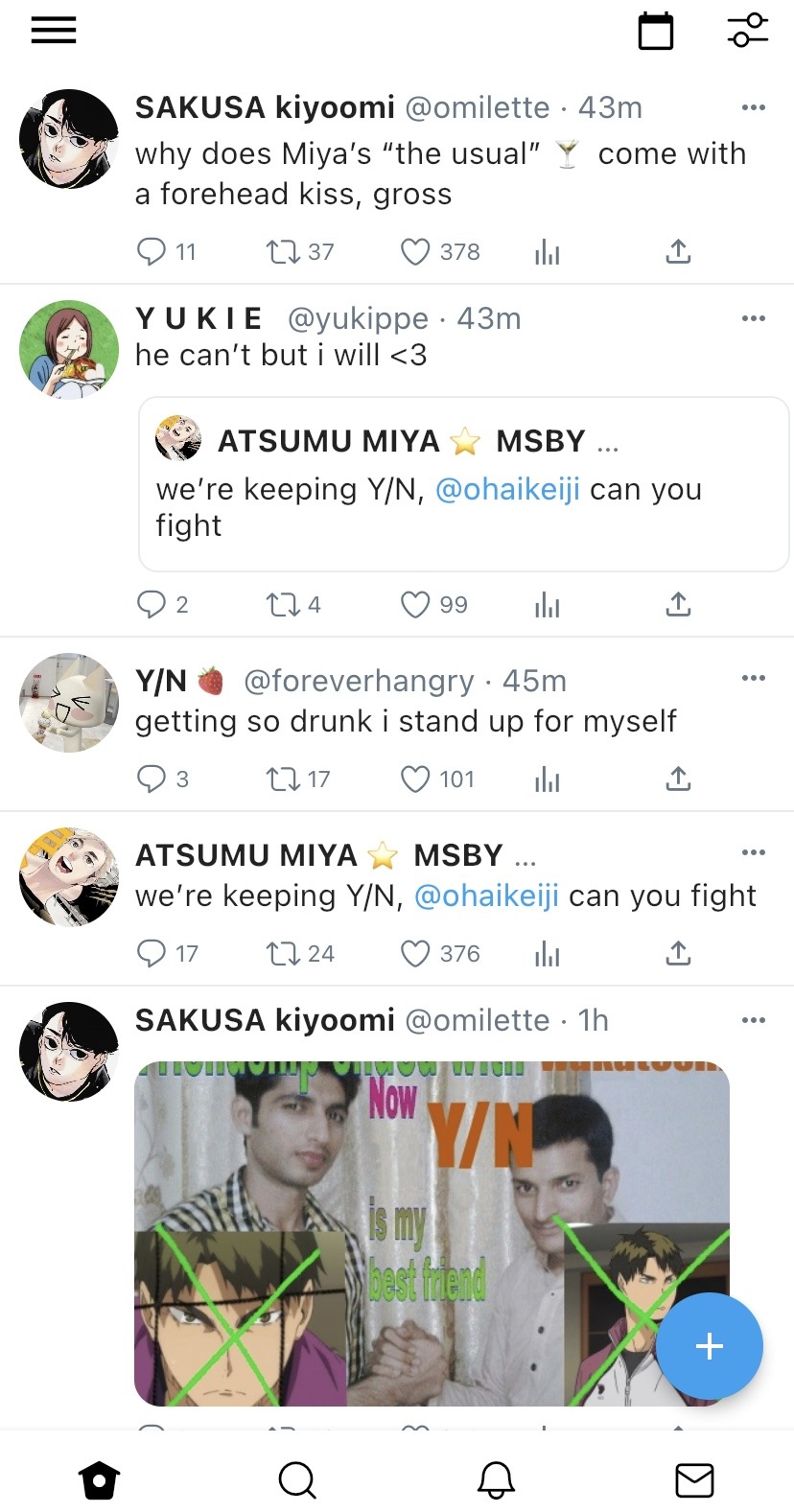
Task: Open the hamburger drawer menu
Action: pos(54,31)
